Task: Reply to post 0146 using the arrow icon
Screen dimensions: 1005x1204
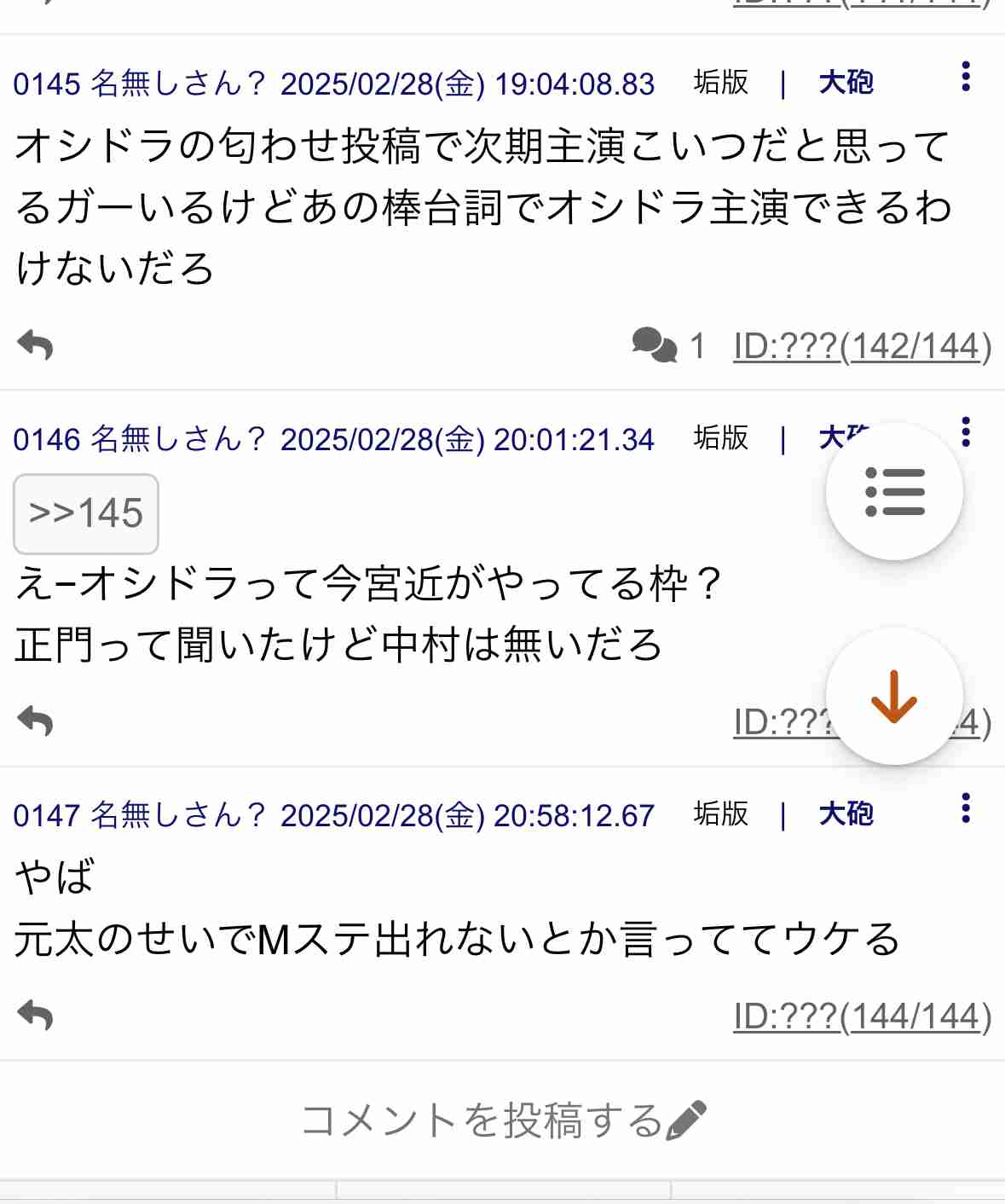Action: [35, 721]
